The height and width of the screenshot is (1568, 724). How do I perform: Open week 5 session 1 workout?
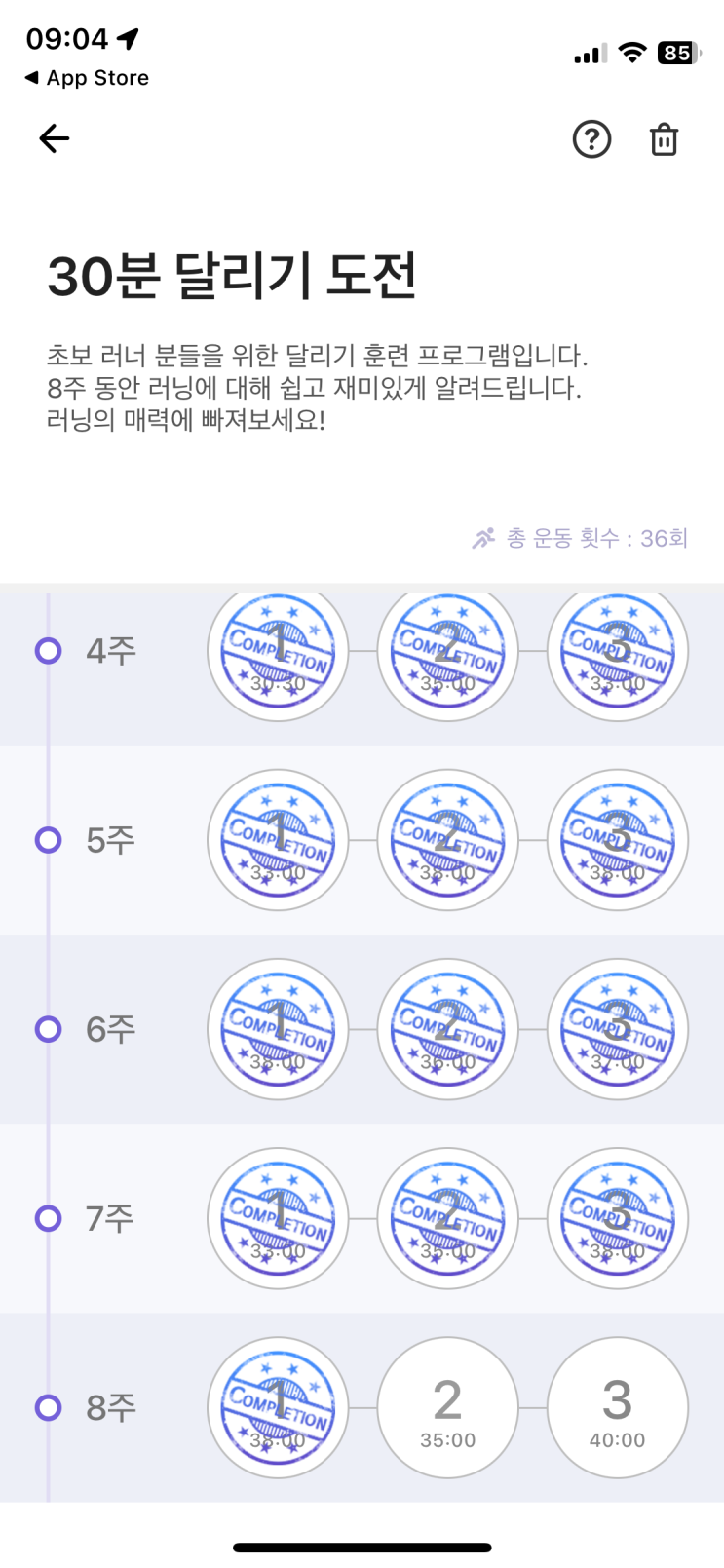click(x=278, y=840)
